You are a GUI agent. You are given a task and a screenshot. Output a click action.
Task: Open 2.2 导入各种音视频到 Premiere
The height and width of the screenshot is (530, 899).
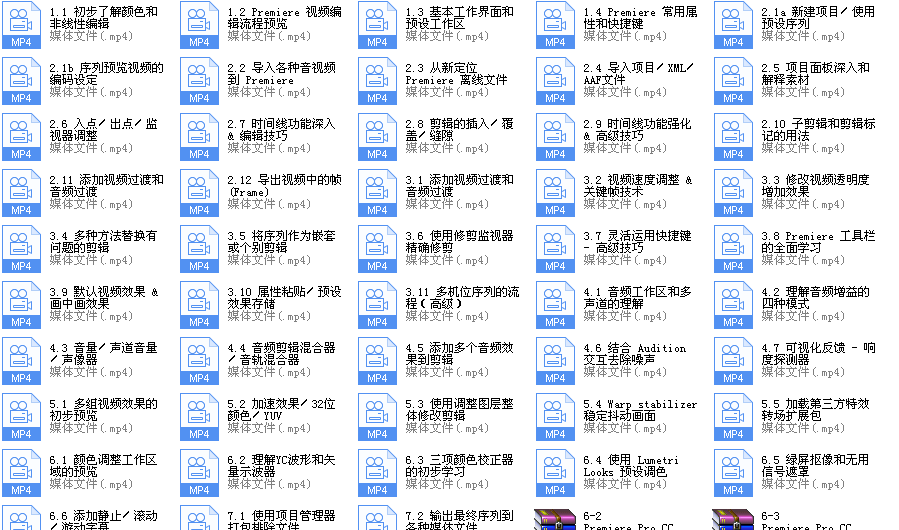[x=199, y=80]
